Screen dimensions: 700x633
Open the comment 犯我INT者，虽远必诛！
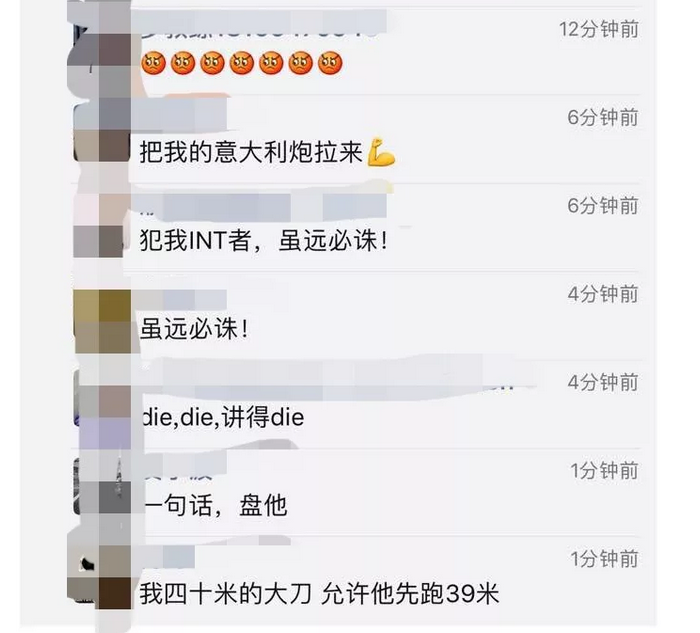(263, 241)
